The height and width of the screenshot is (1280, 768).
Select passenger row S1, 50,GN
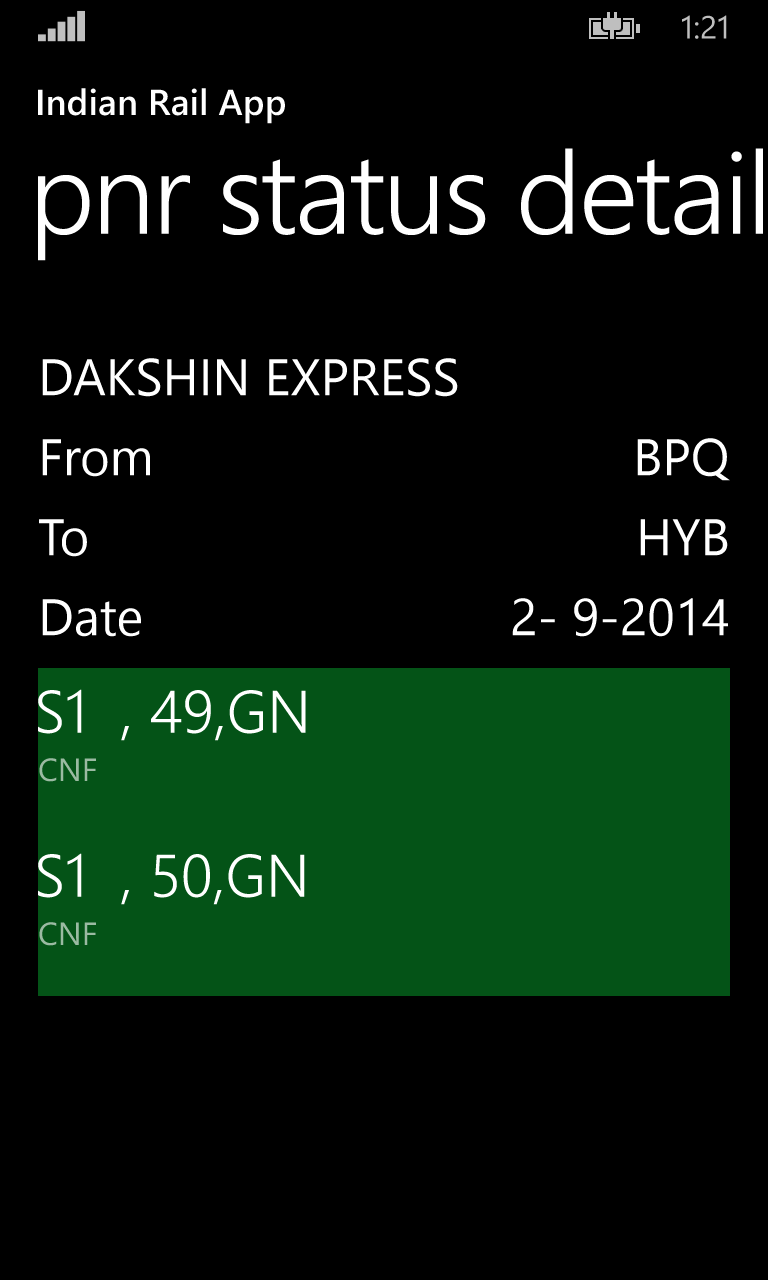[x=383, y=898]
